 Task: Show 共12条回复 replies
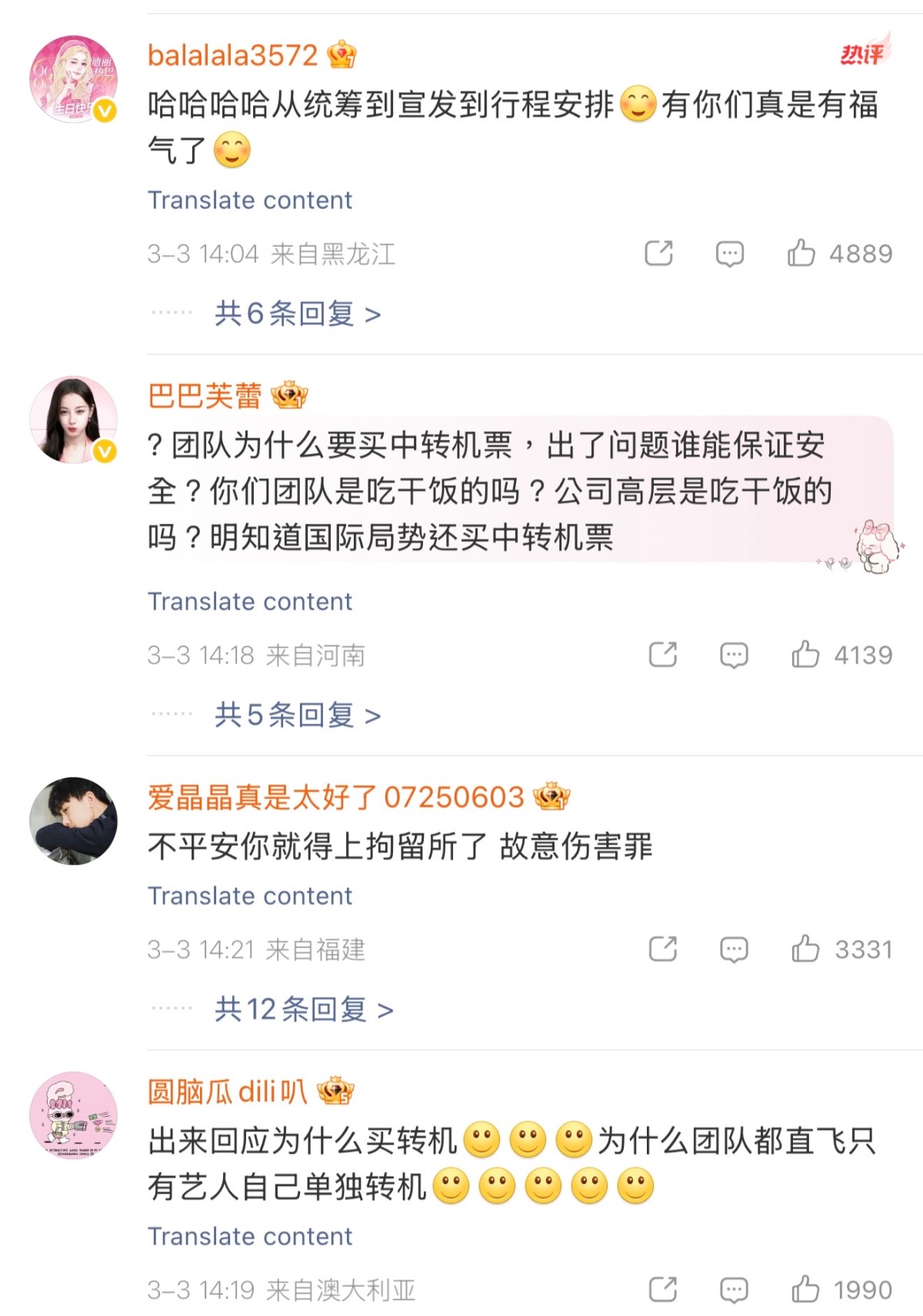pos(304,1009)
